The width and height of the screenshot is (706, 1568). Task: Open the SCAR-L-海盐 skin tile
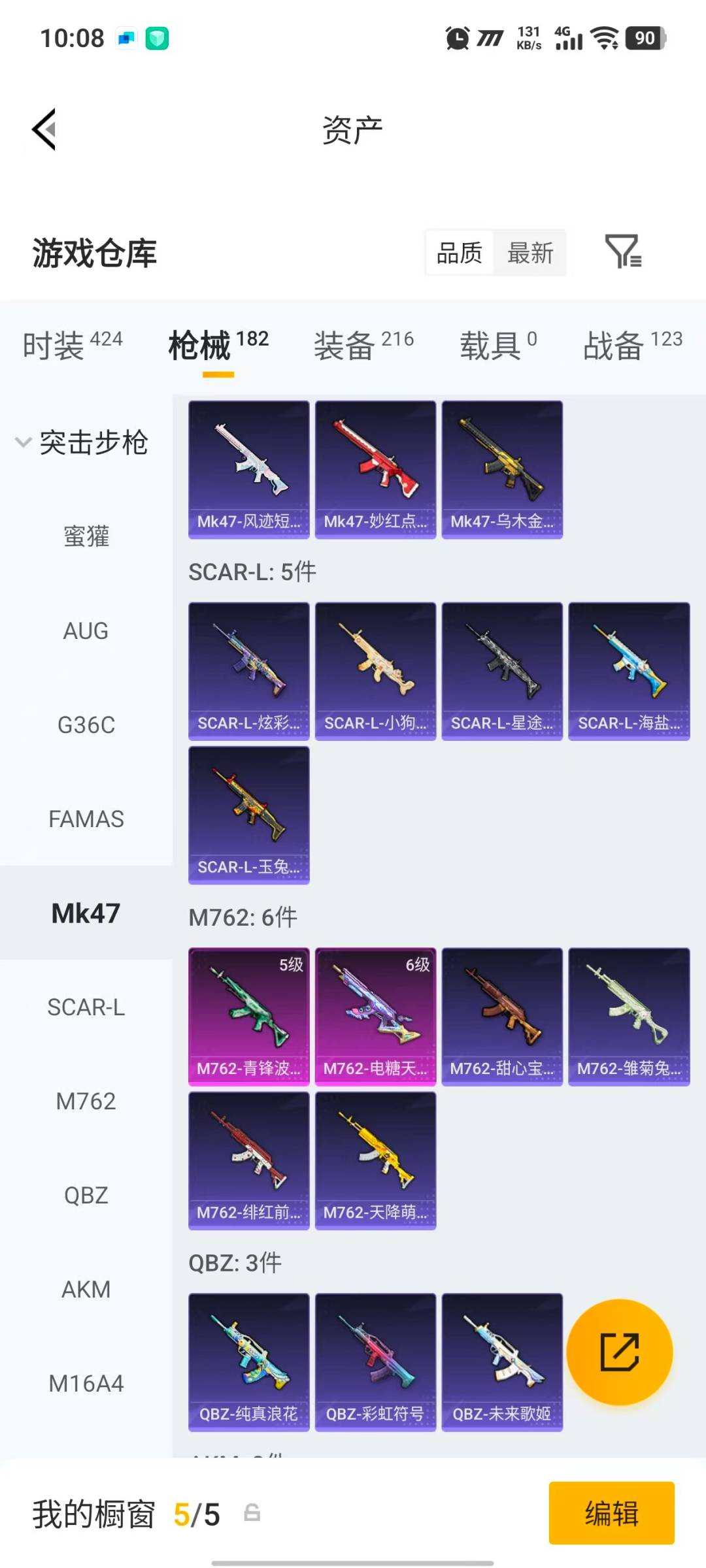tap(629, 671)
